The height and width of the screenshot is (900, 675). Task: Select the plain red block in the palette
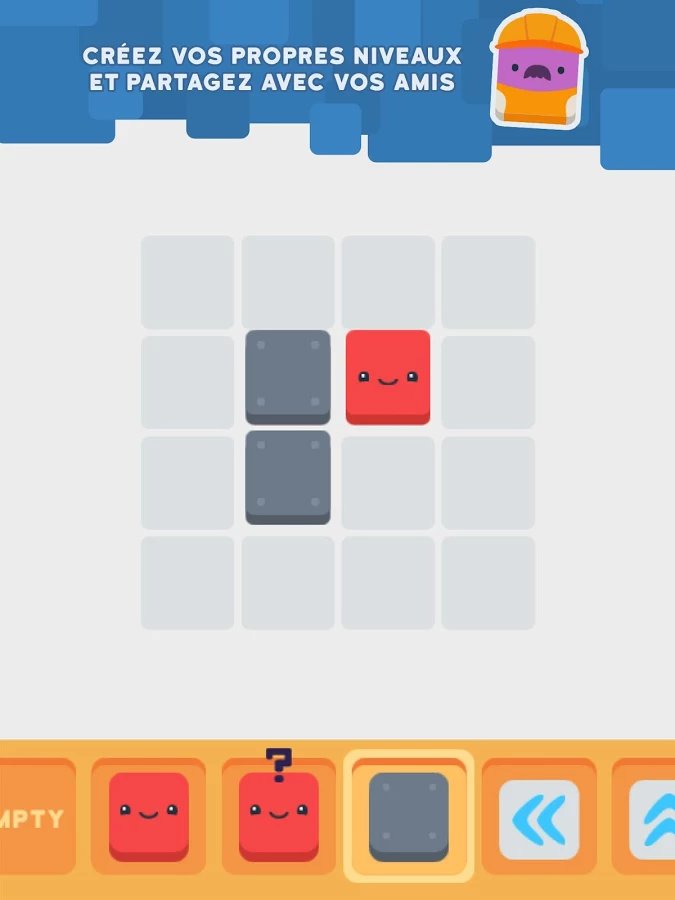click(x=148, y=816)
